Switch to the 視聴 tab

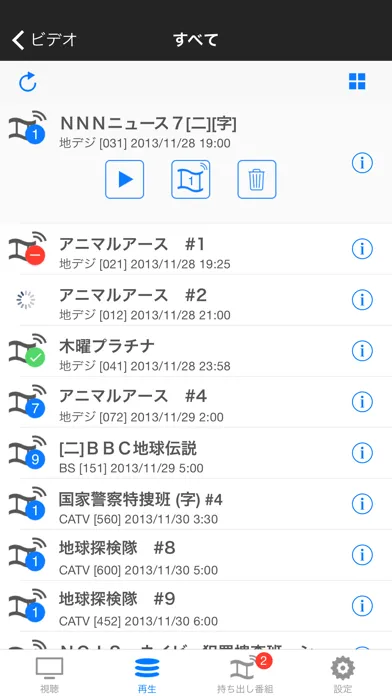tap(49, 674)
